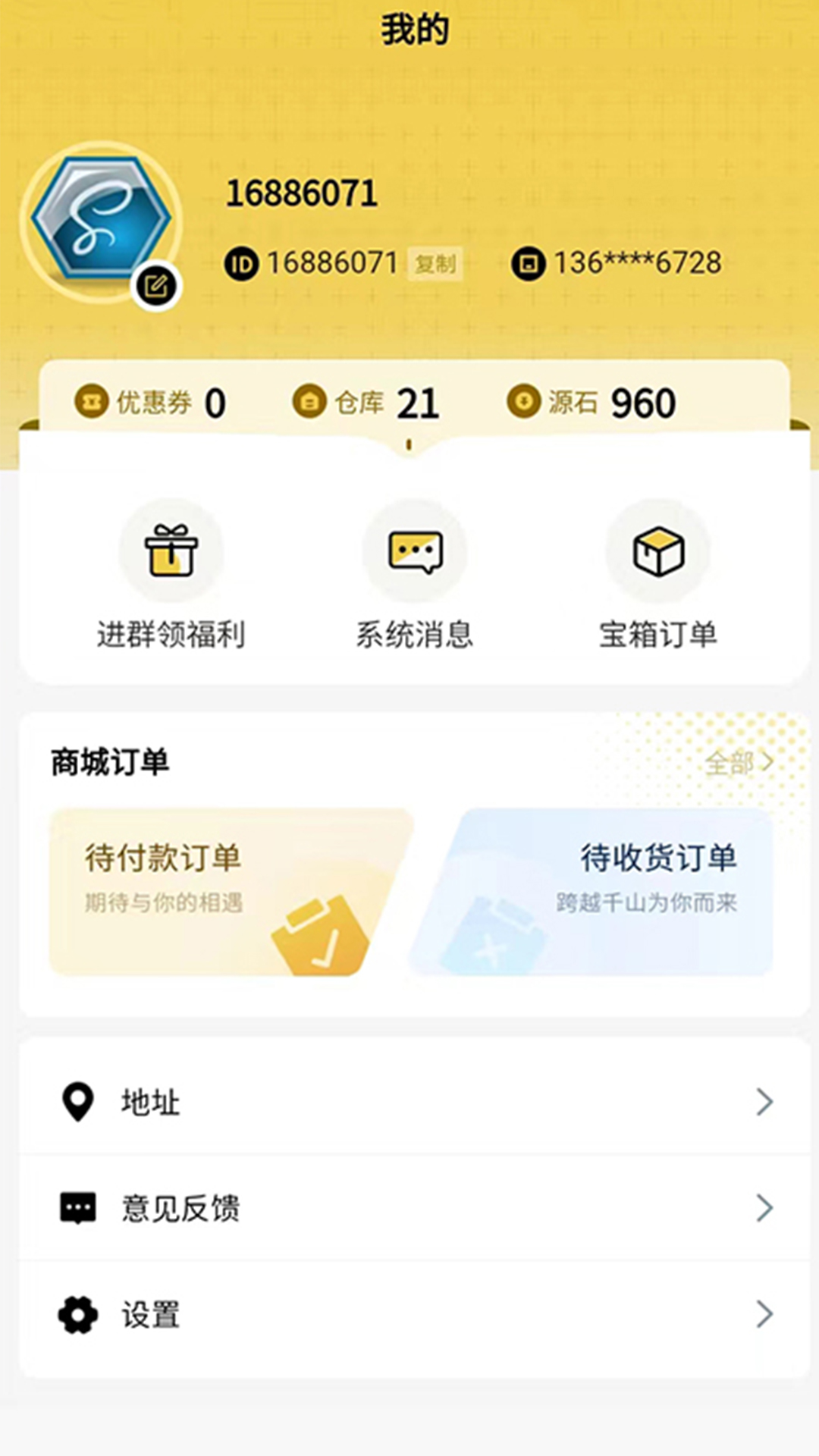The width and height of the screenshot is (819, 1456).
Task: Click the 设置 gear icon
Action: click(76, 1316)
